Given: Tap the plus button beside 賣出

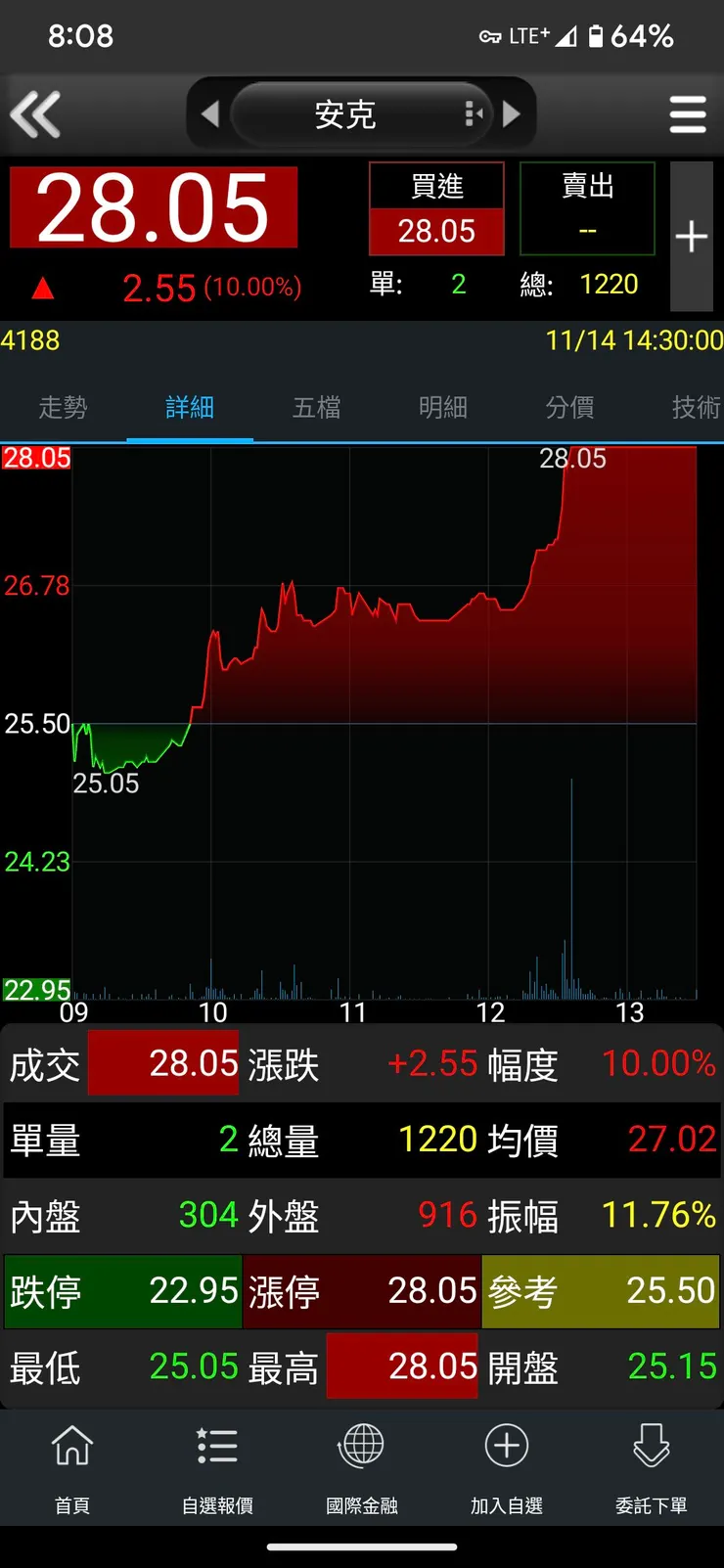Looking at the screenshot, I should tap(692, 236).
